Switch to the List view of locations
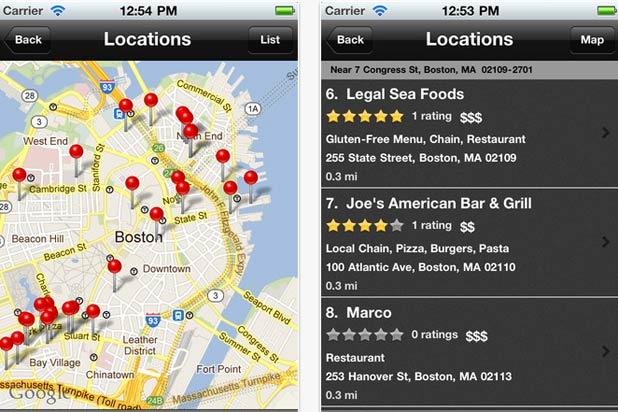The image size is (618, 412). coord(270,40)
